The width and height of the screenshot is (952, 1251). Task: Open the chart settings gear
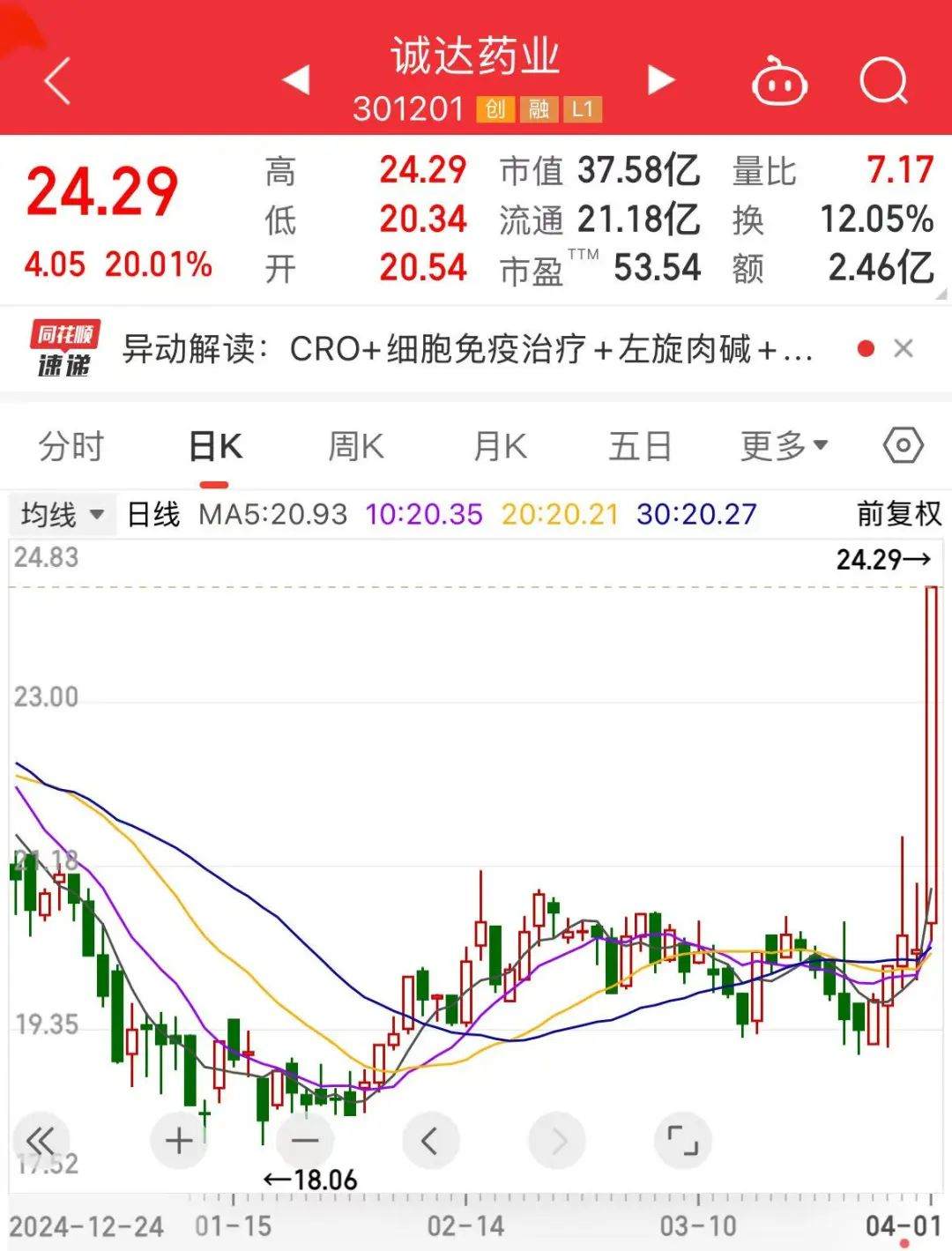(904, 446)
